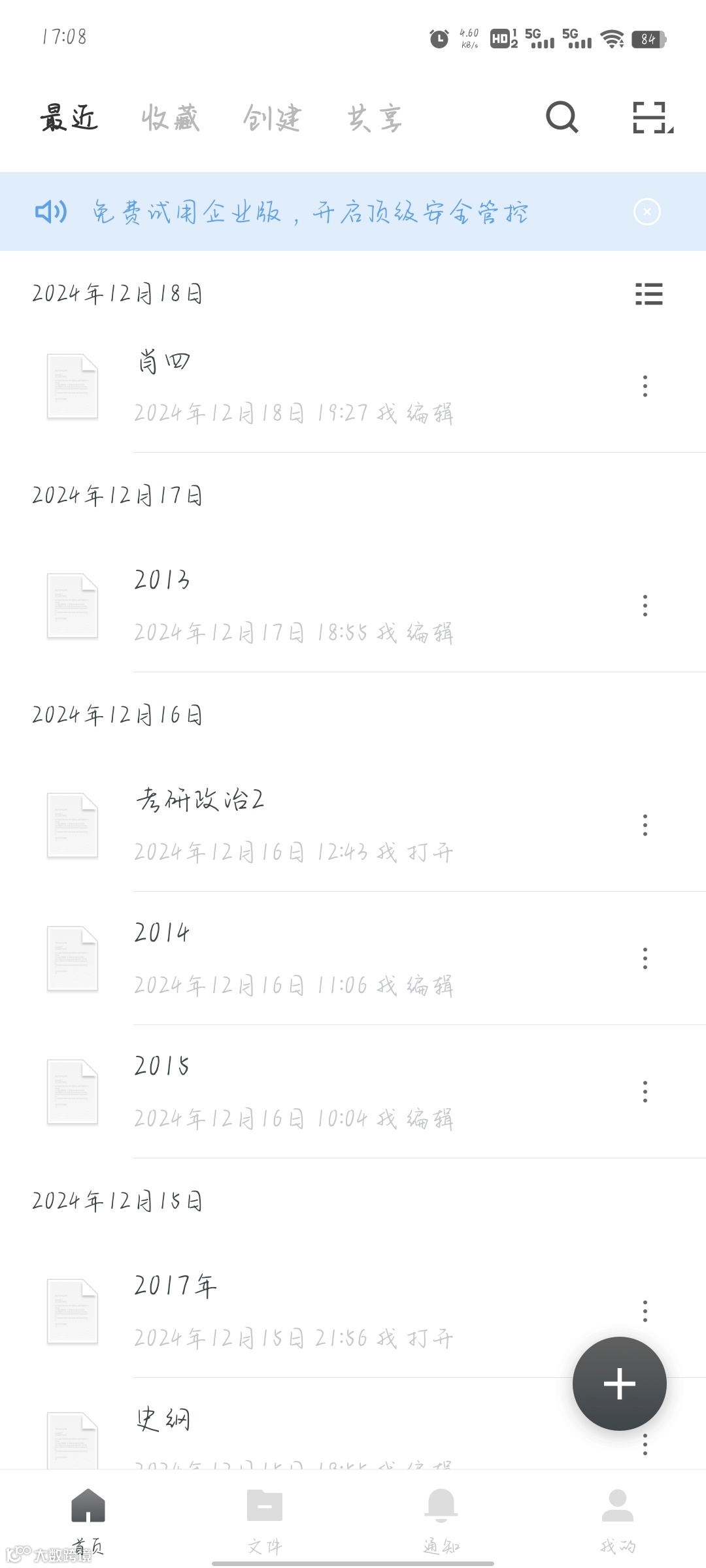The height and width of the screenshot is (1568, 706).
Task: Open the search icon
Action: (x=562, y=118)
